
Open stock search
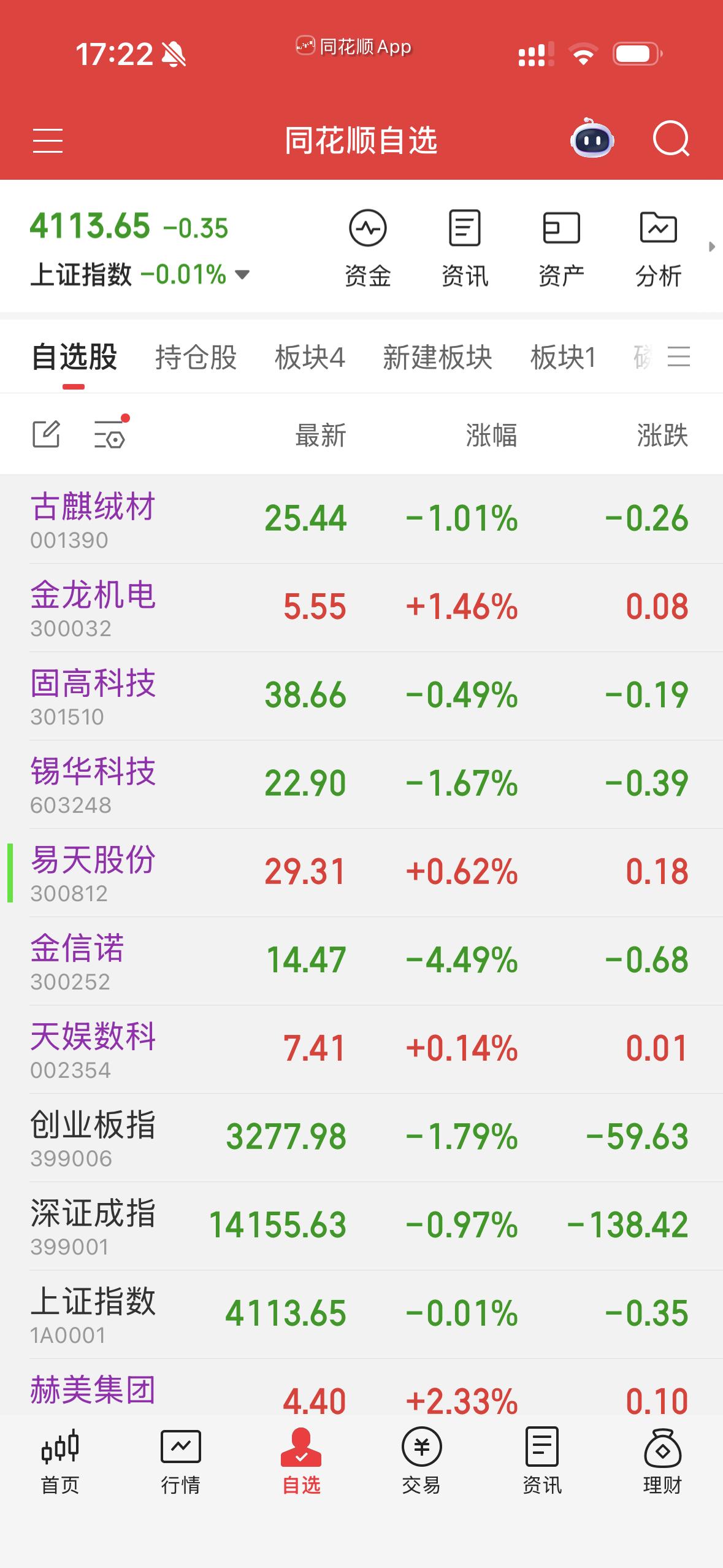coord(672,141)
